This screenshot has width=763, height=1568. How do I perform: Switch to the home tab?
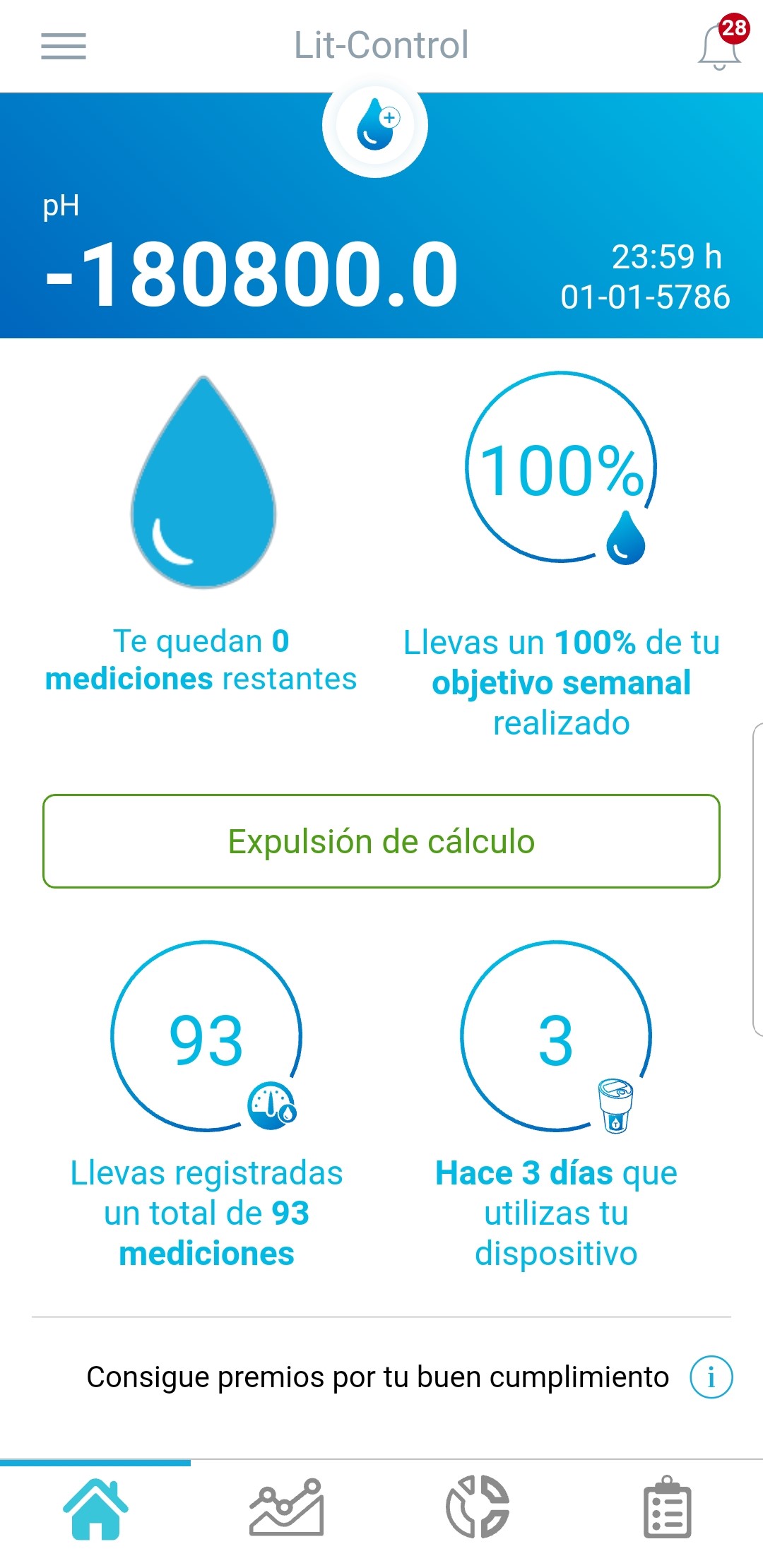tap(95, 1507)
